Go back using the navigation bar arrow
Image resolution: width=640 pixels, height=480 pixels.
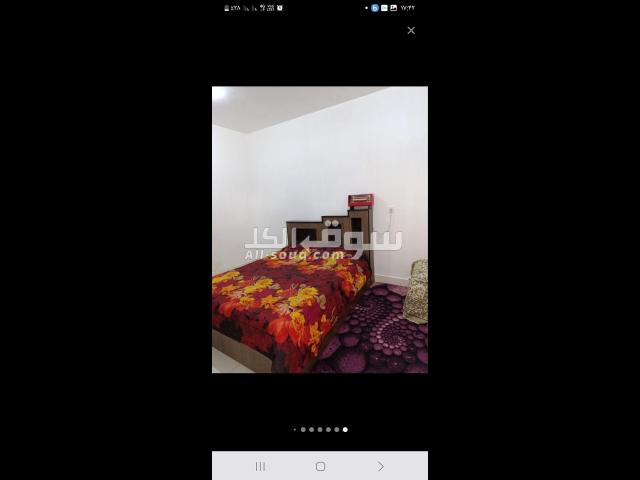[380, 466]
